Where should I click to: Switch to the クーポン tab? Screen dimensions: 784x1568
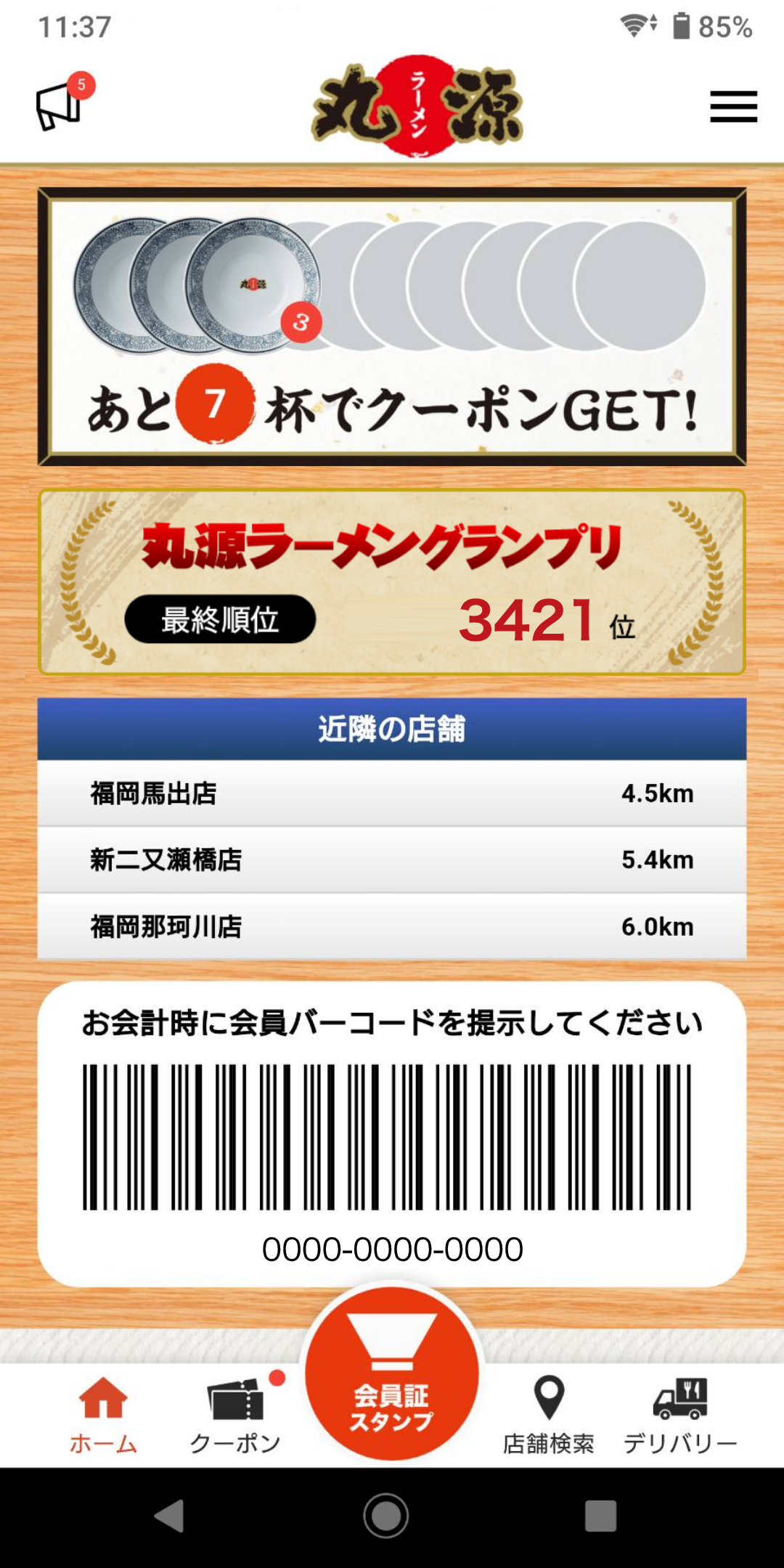(x=235, y=1415)
